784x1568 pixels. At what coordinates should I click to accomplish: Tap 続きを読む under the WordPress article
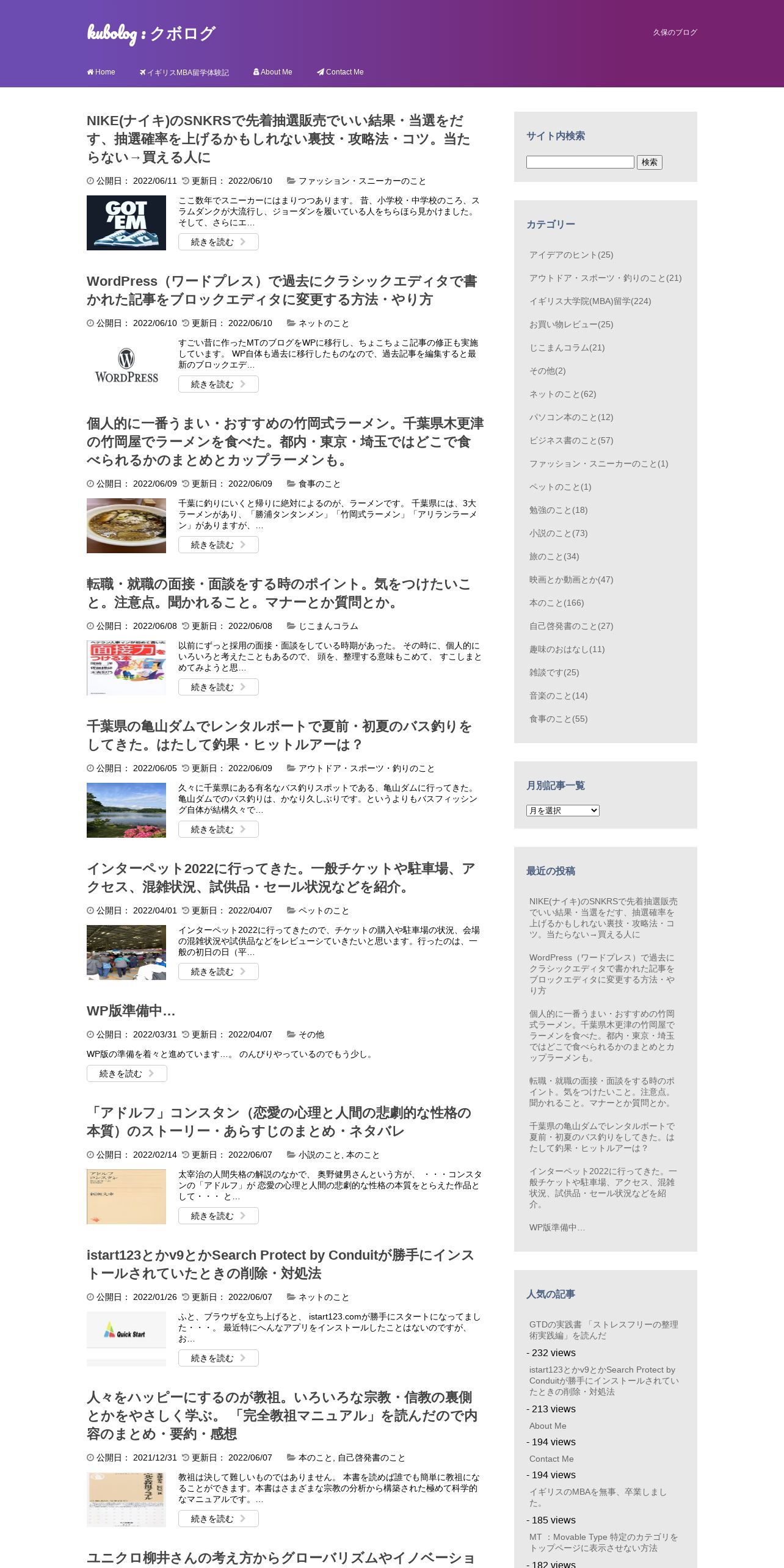(x=219, y=384)
